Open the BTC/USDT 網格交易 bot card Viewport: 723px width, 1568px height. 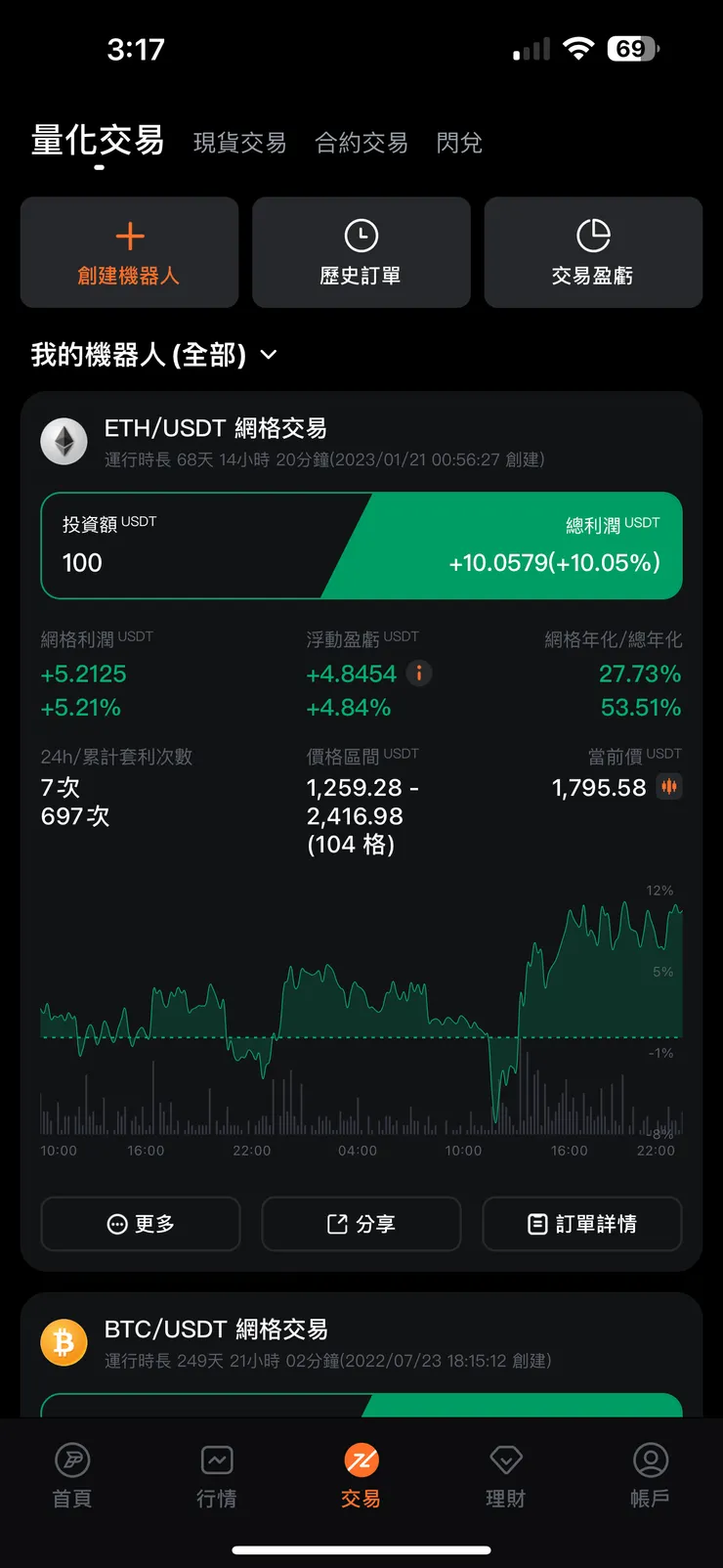[215, 1330]
